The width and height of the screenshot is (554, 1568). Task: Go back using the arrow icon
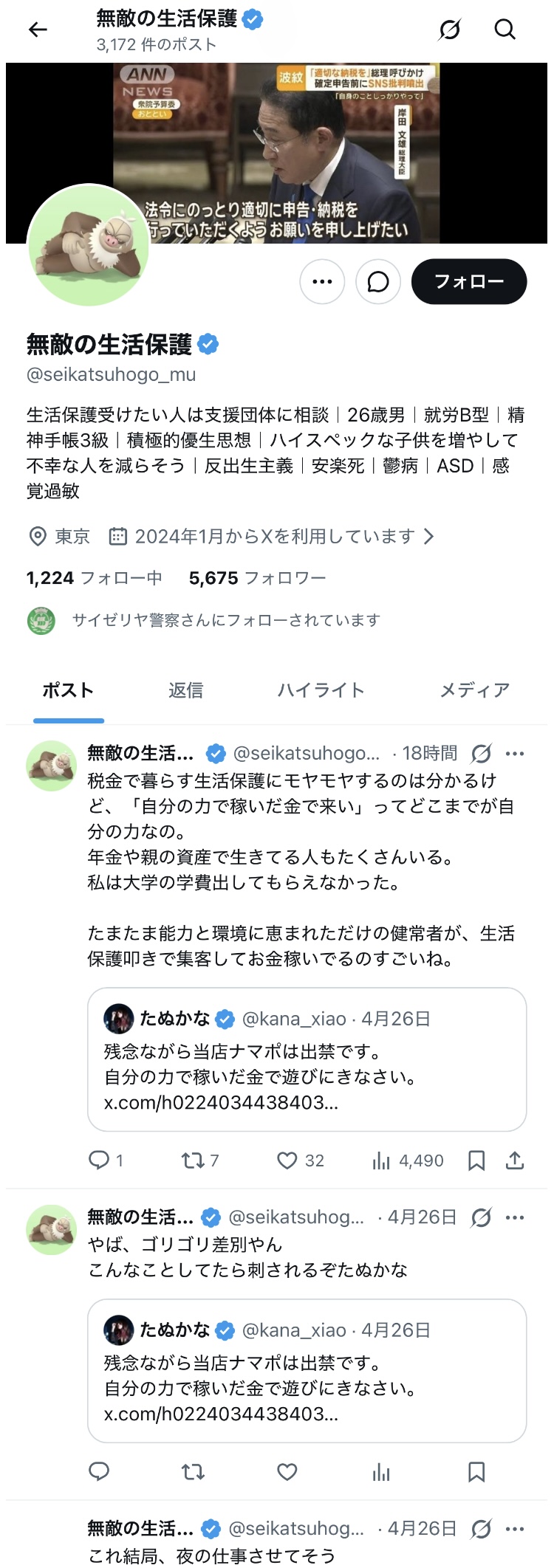(38, 30)
